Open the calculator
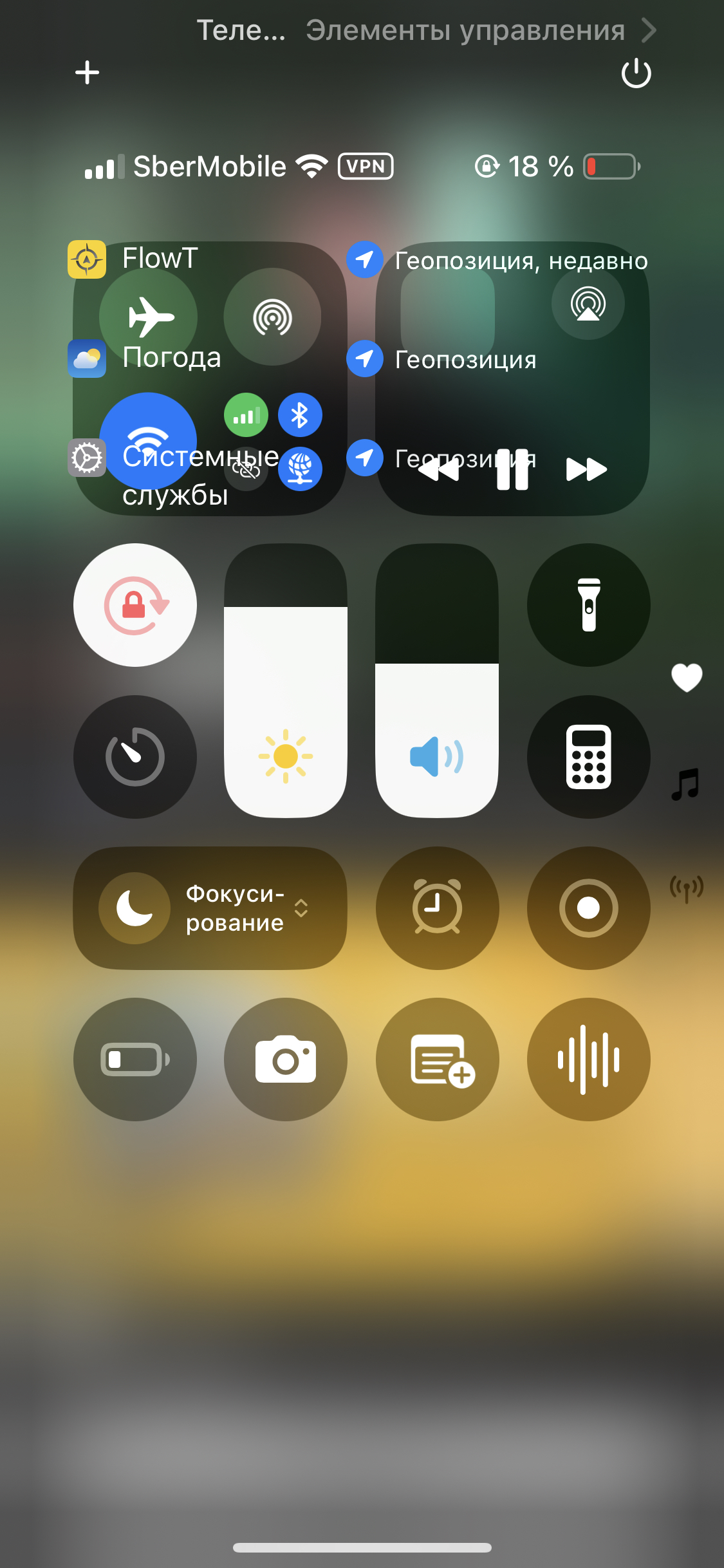 [588, 757]
